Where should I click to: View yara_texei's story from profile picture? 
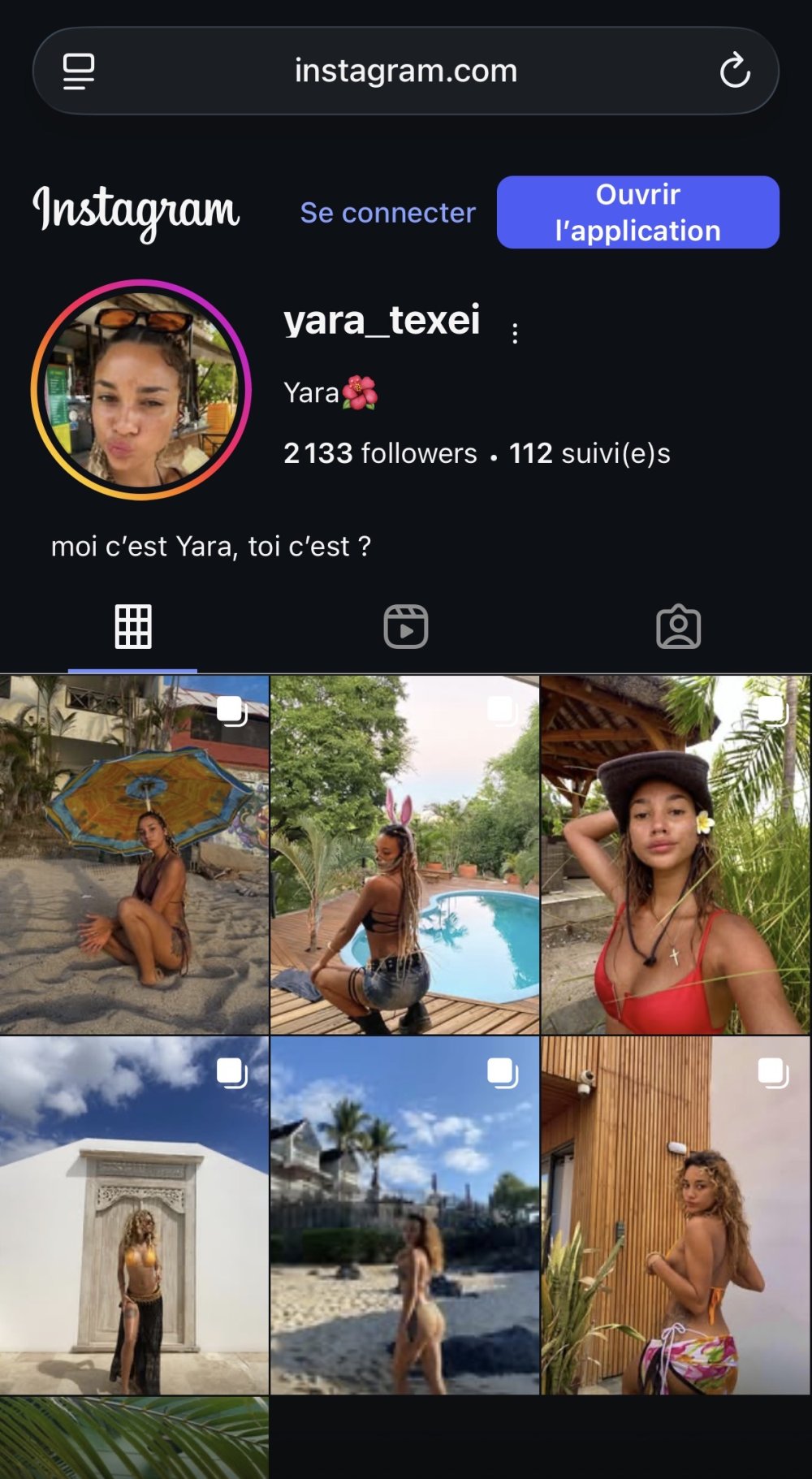tap(141, 390)
